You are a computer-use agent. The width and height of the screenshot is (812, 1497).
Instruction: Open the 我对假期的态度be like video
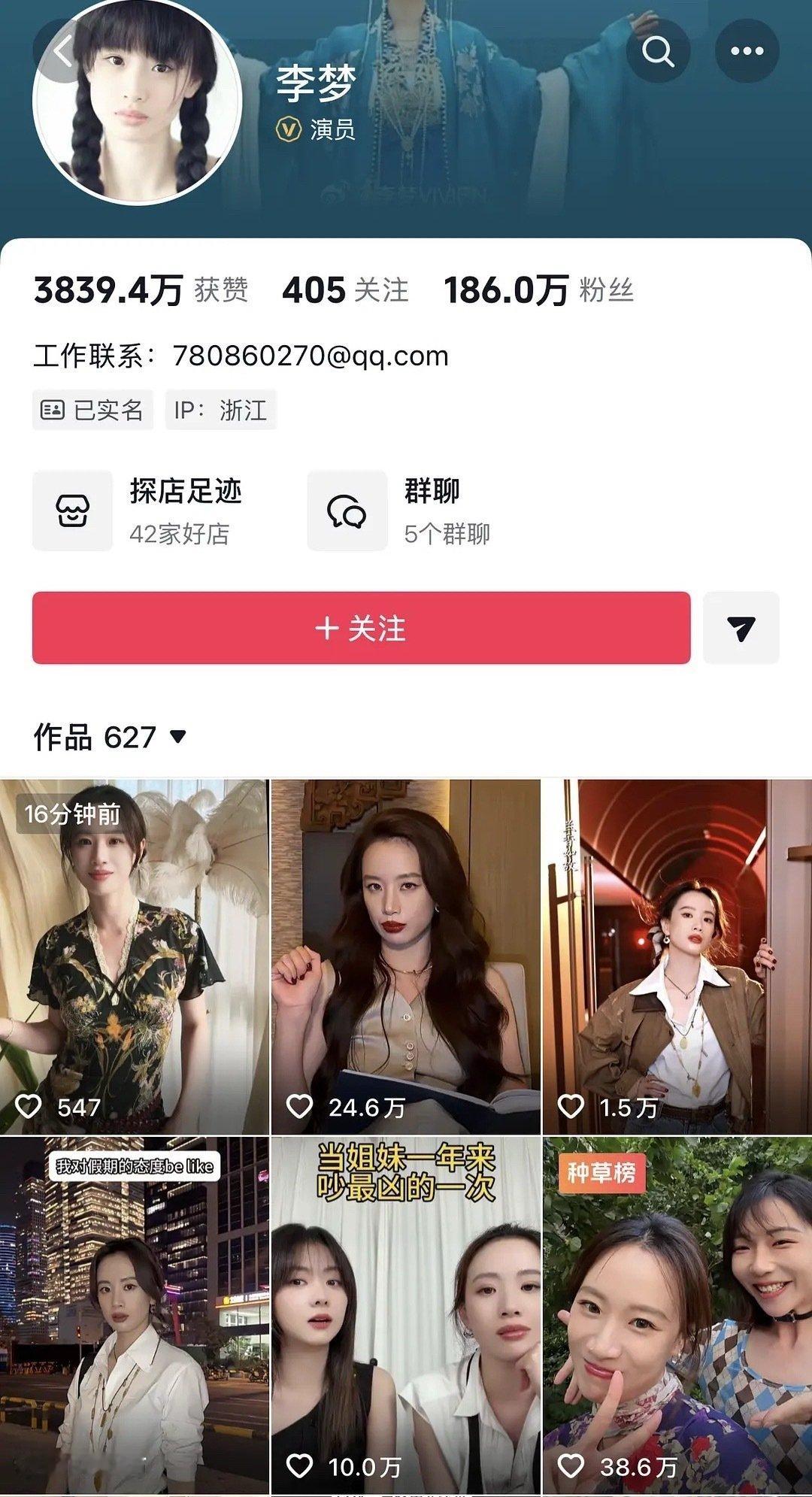[134, 1316]
